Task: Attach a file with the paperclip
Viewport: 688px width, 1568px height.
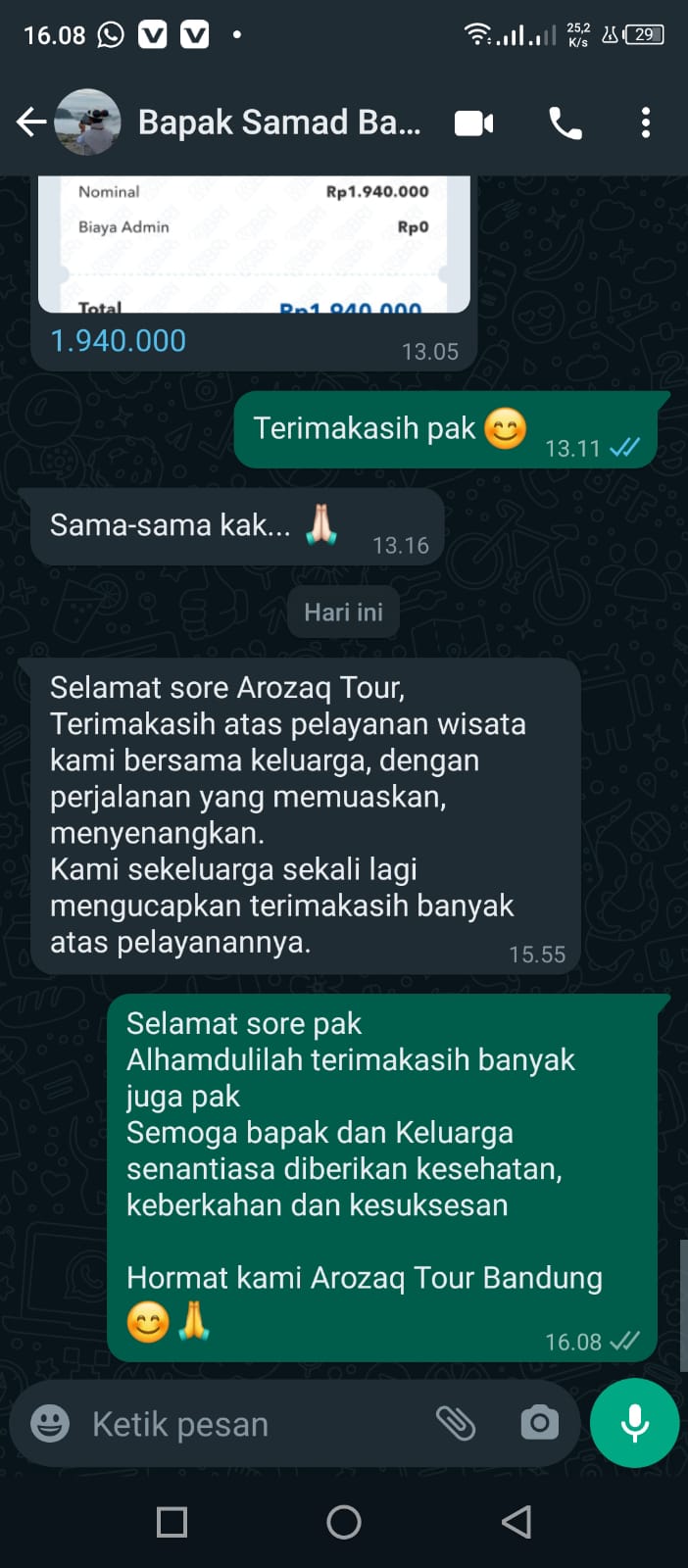Action: (456, 1423)
